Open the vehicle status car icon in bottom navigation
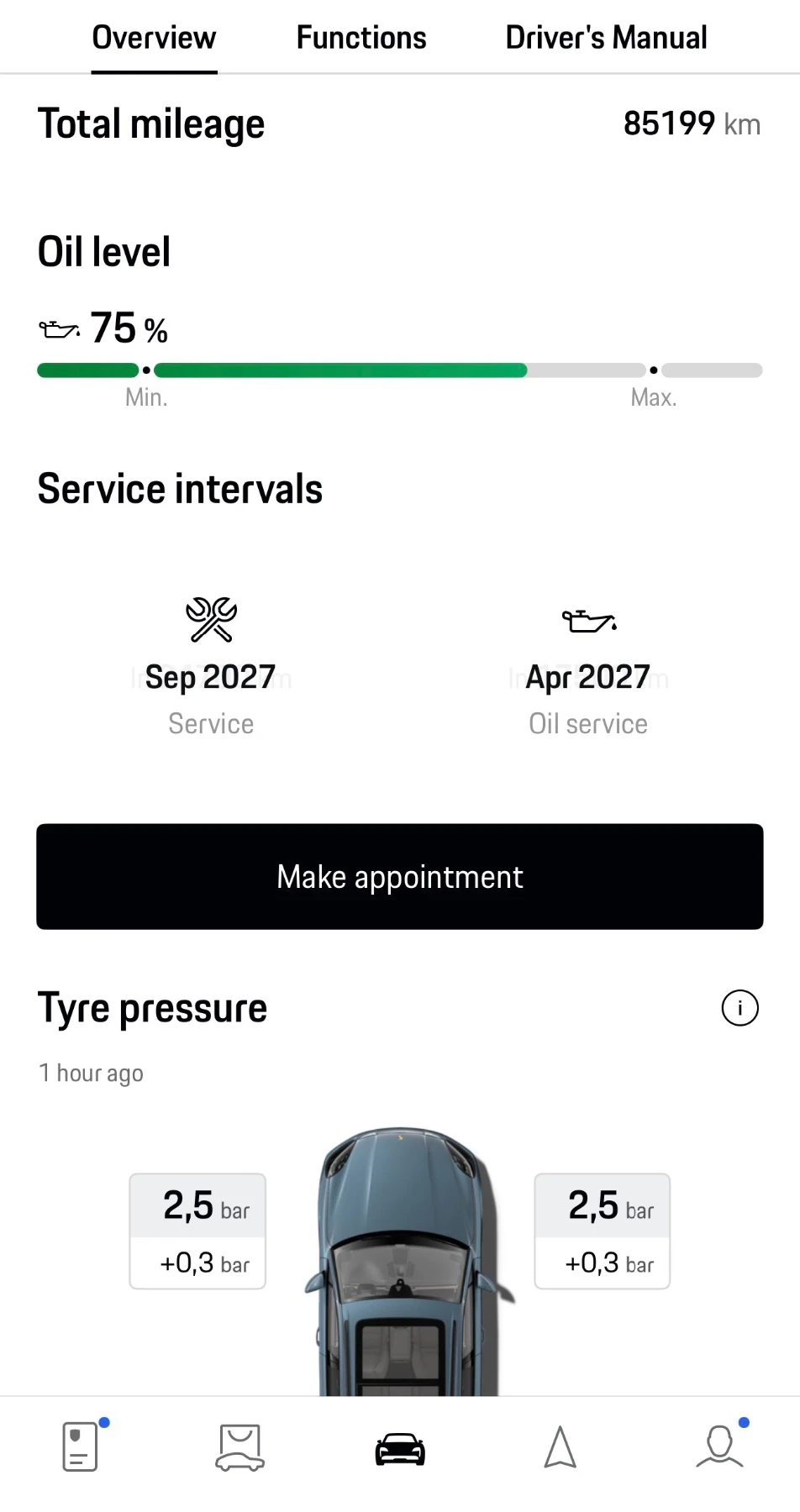800x1512 pixels. pos(399,1446)
